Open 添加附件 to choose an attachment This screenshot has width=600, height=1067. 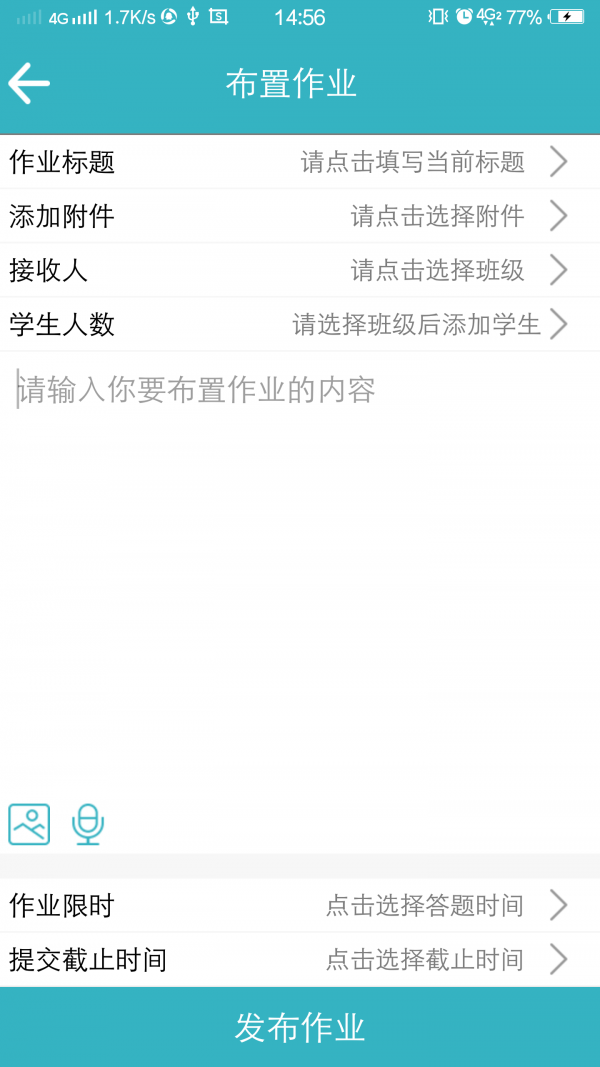pyautogui.click(x=300, y=216)
